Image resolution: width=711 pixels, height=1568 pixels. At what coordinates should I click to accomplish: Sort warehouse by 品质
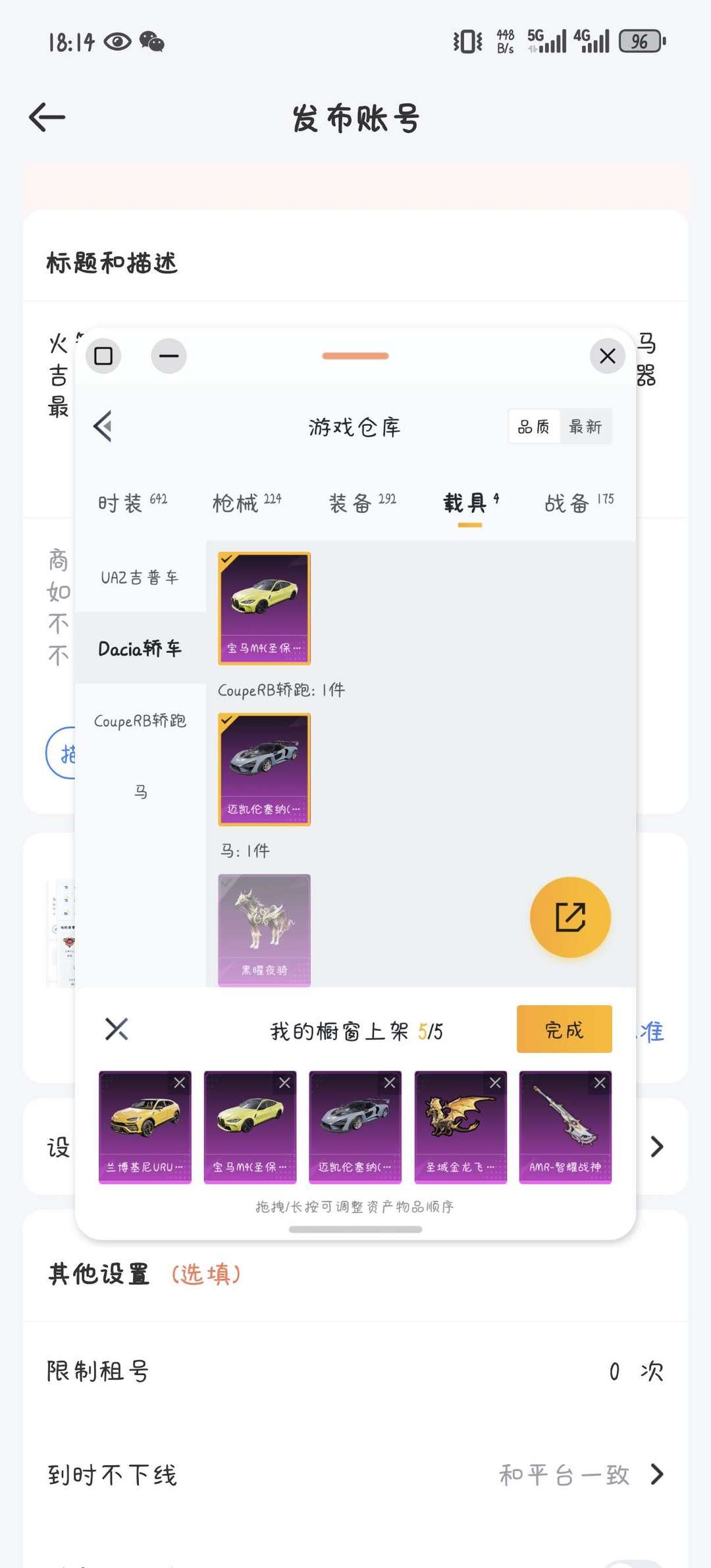click(x=534, y=427)
